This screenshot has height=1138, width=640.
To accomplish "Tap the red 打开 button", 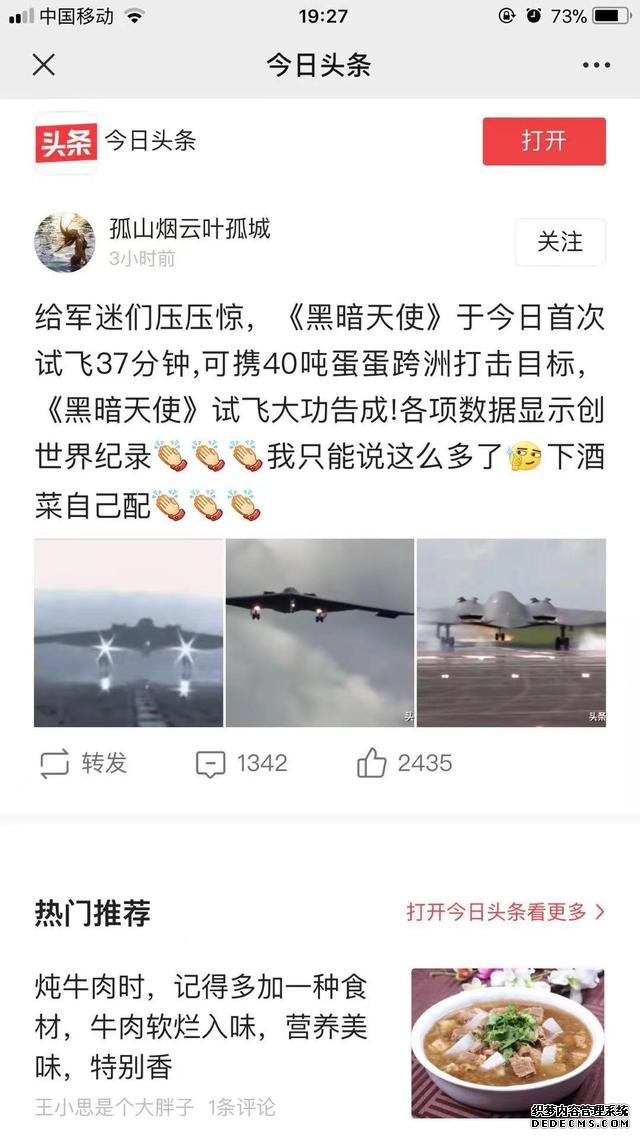I will (544, 141).
